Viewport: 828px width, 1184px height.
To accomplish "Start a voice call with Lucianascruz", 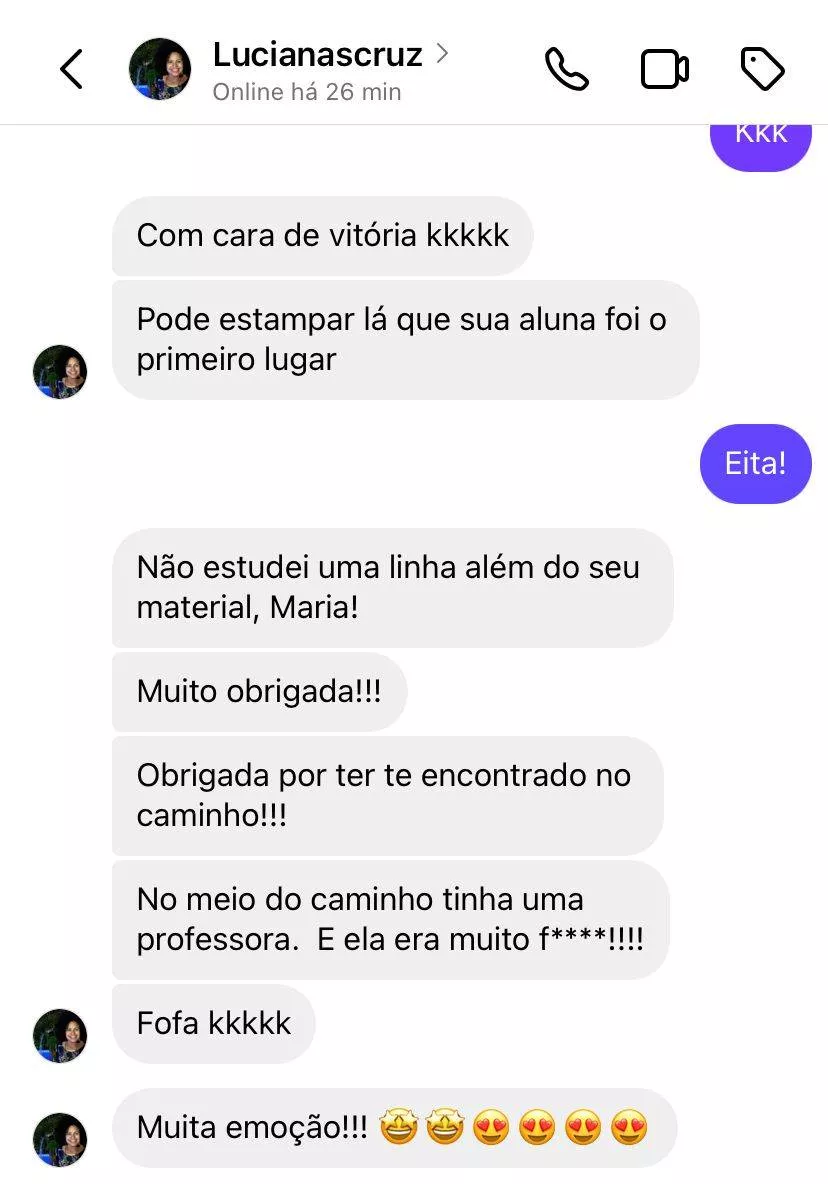I will coord(566,70).
